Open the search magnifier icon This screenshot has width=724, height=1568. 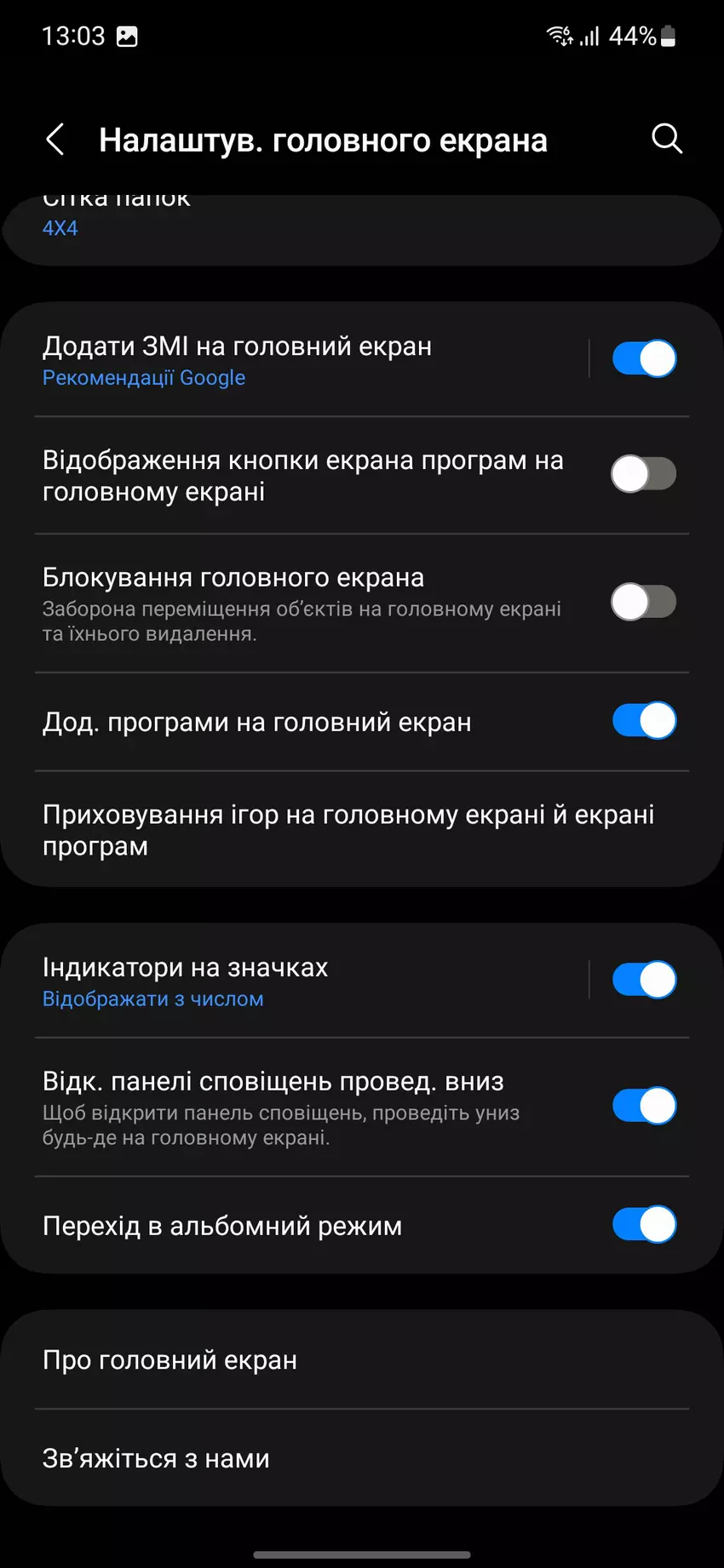(x=667, y=138)
